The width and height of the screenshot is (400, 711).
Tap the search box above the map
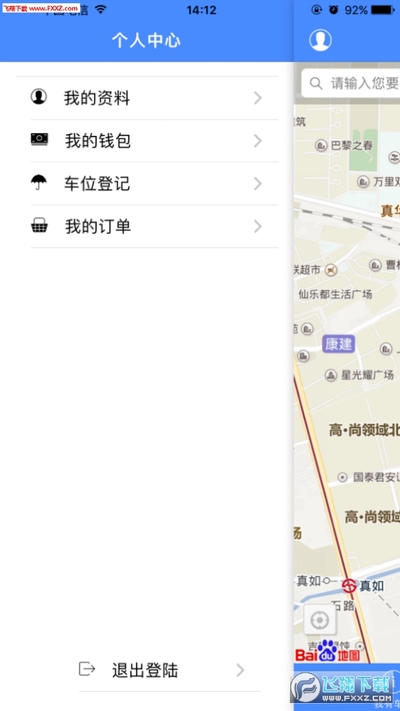pos(351,83)
